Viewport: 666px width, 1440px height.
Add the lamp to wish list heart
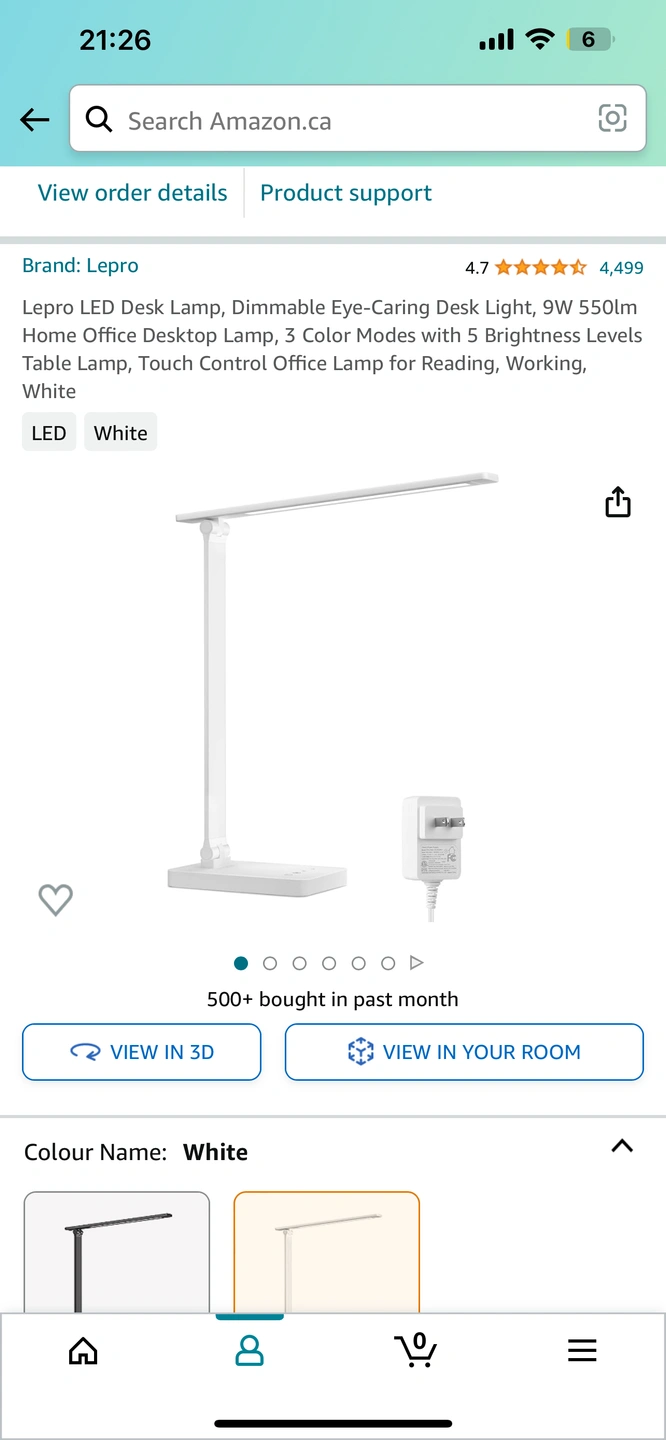[56, 900]
